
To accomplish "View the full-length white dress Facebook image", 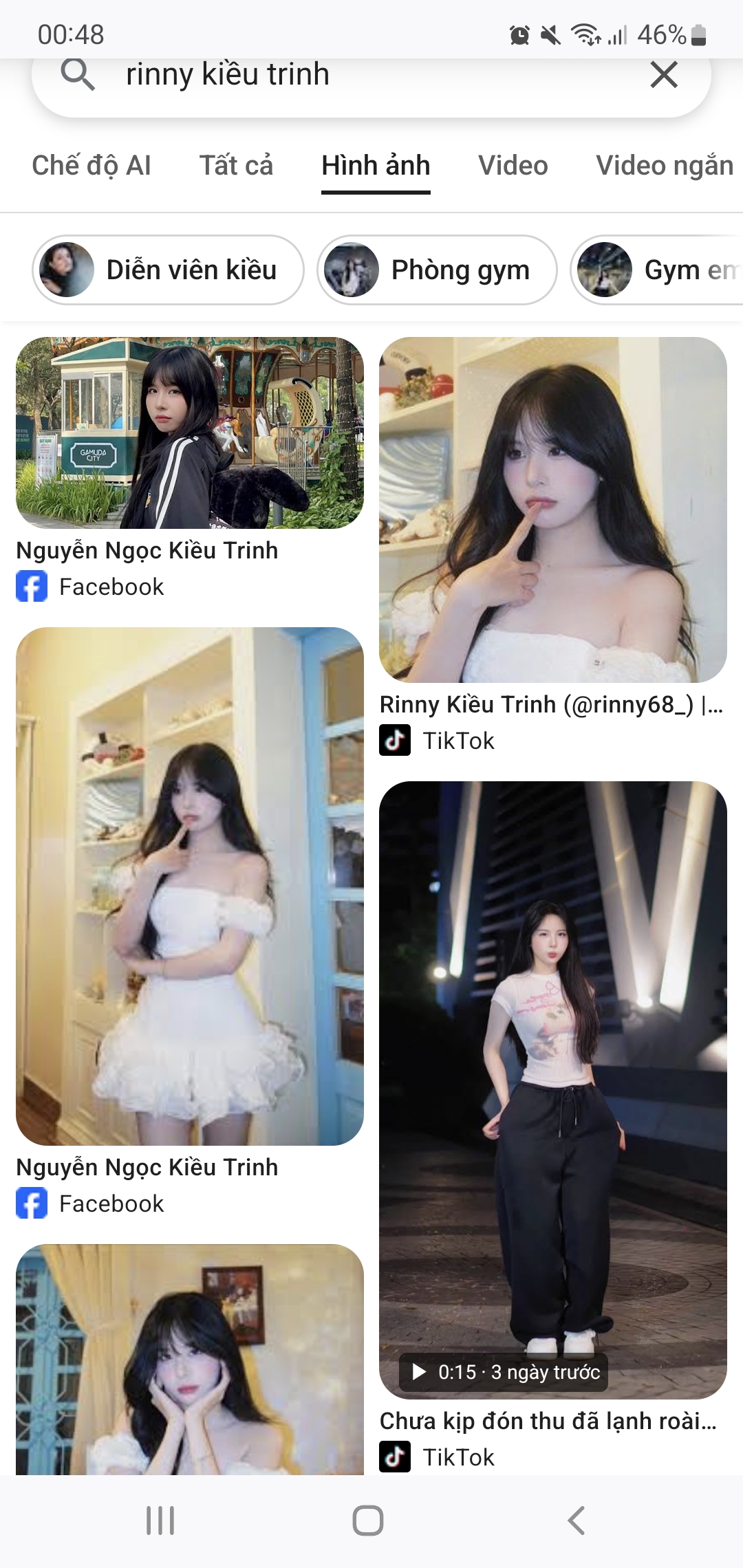I will pyautogui.click(x=190, y=886).
